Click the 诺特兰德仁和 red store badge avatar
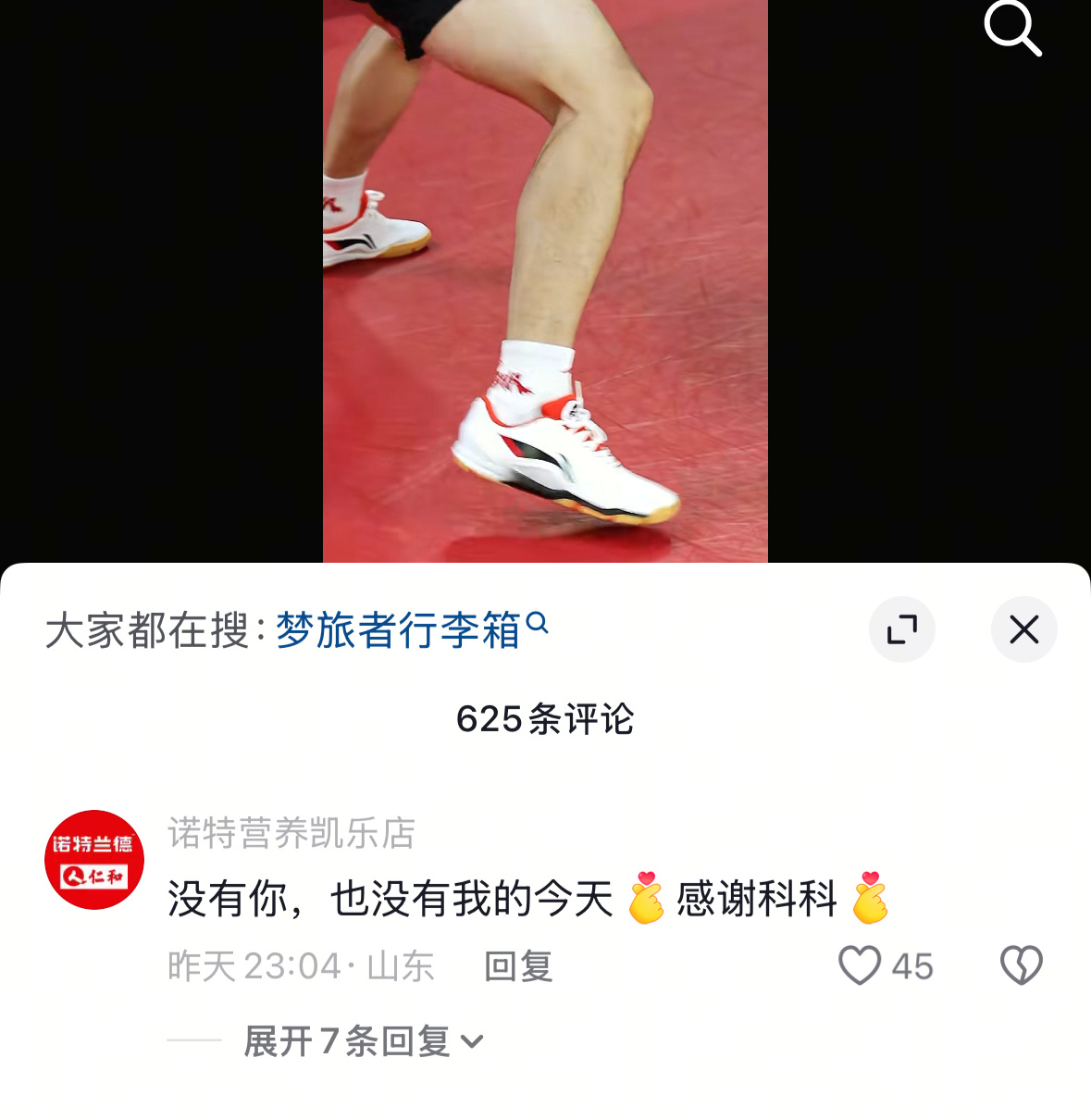This screenshot has height=1120, width=1091. pyautogui.click(x=93, y=859)
